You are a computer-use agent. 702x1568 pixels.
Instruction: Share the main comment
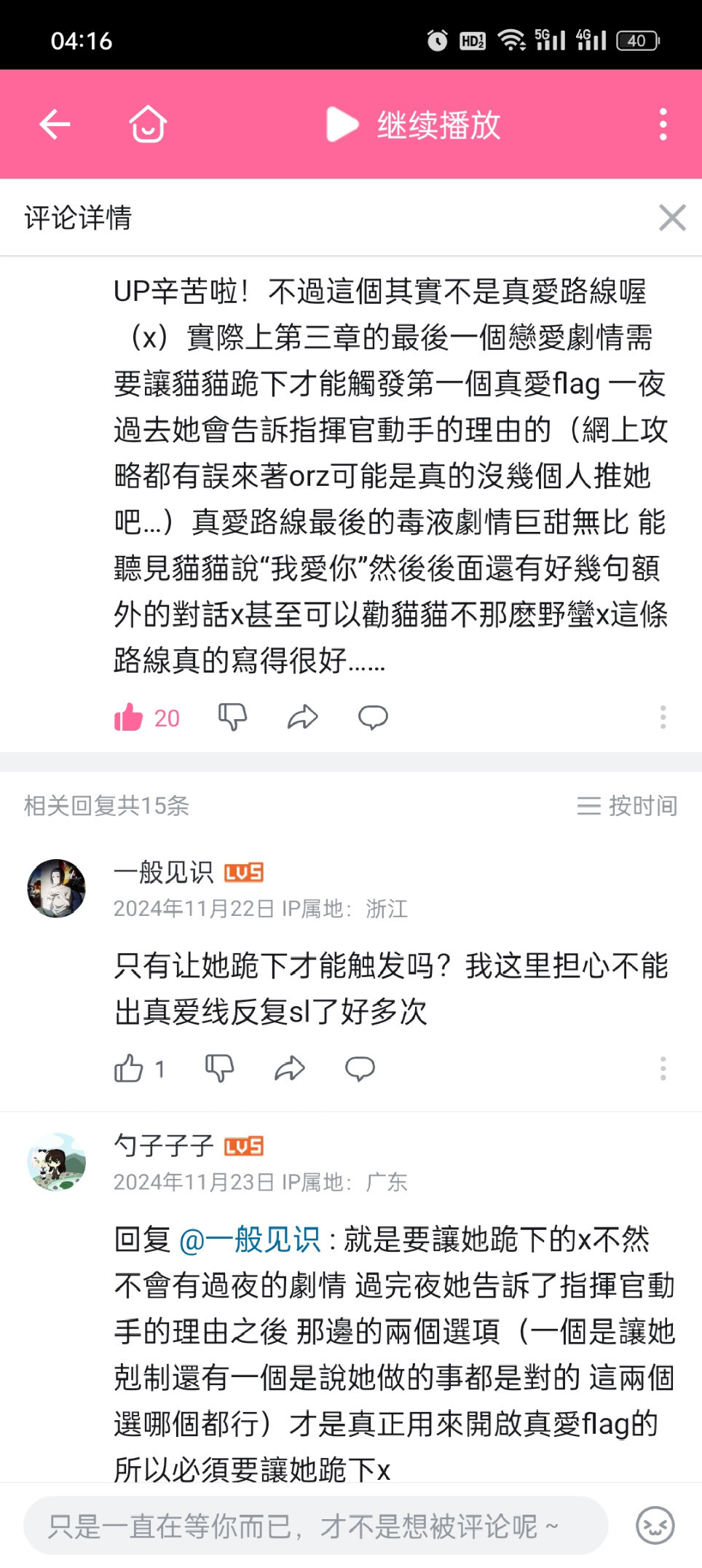point(303,718)
